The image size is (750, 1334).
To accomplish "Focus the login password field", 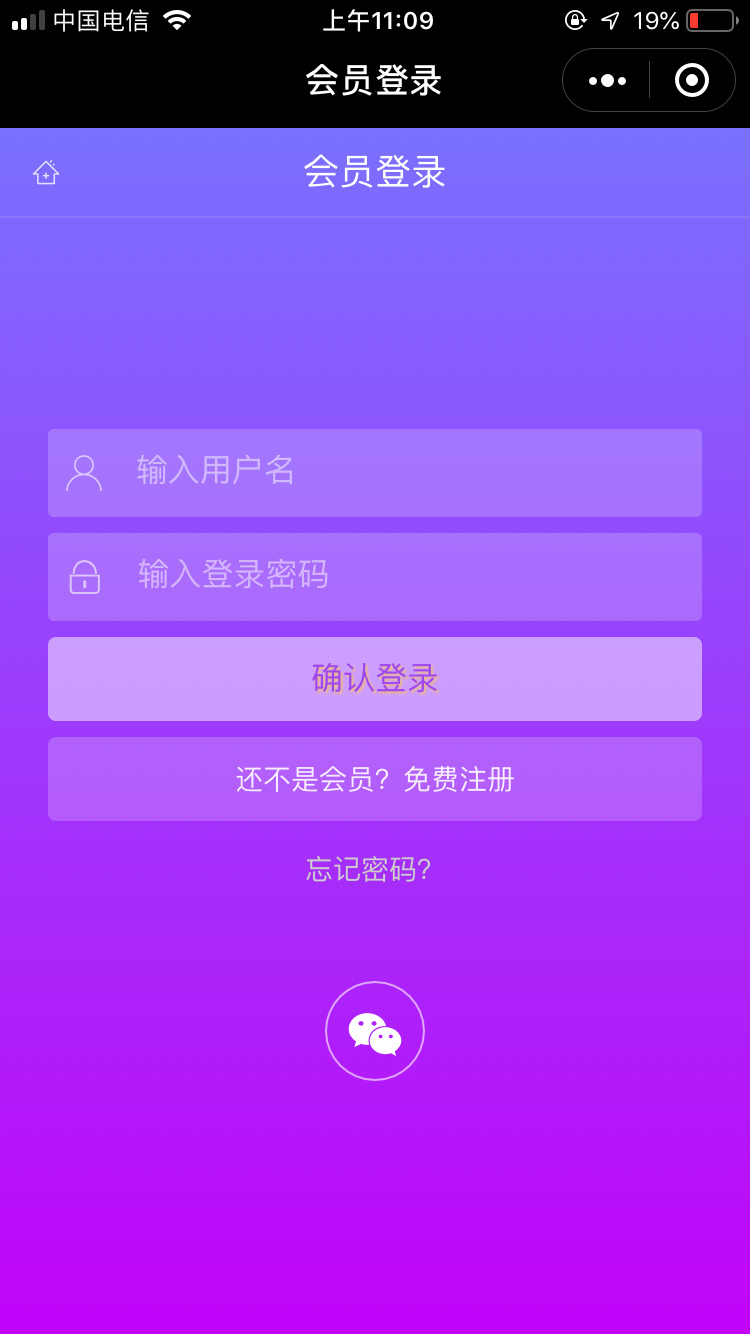I will [400, 576].
